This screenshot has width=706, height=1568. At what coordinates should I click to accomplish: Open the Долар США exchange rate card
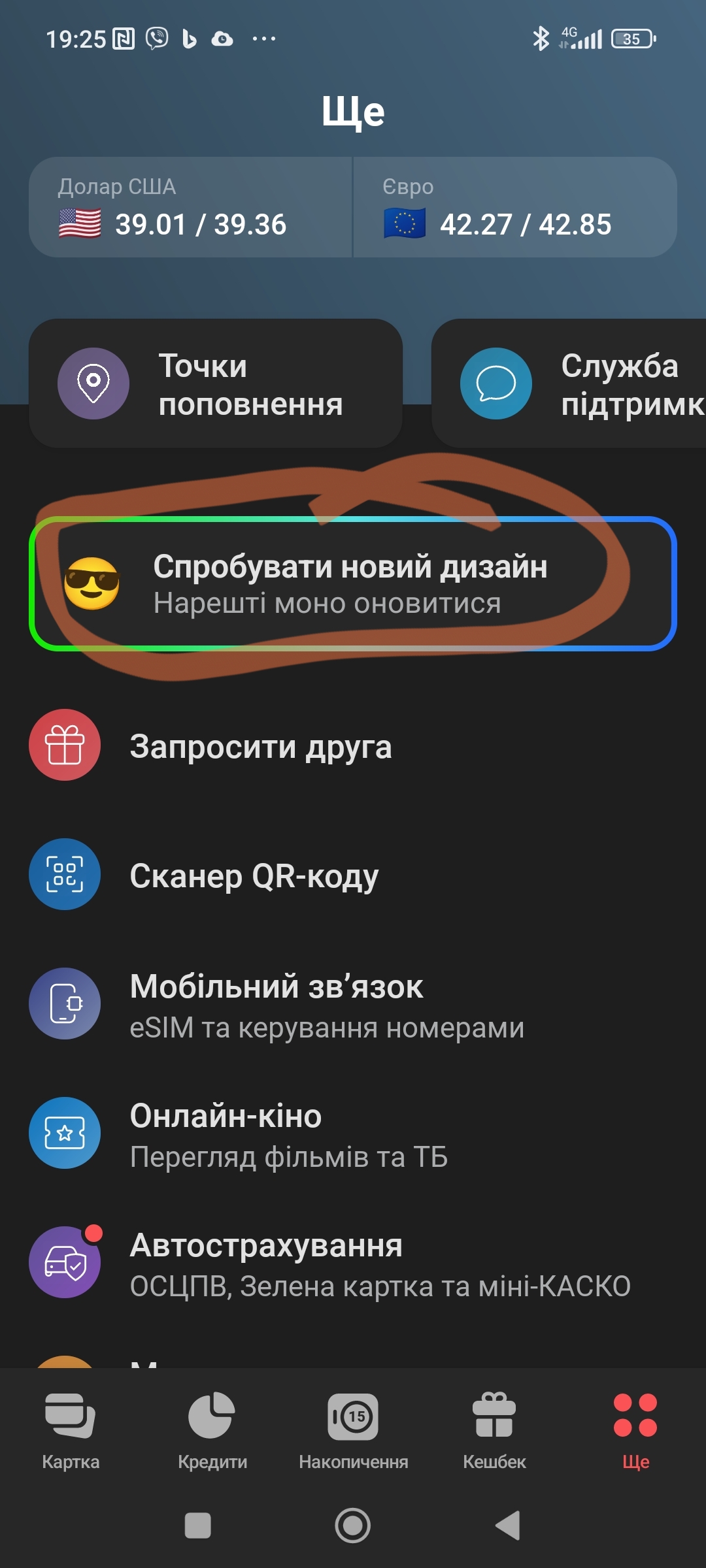pos(191,208)
